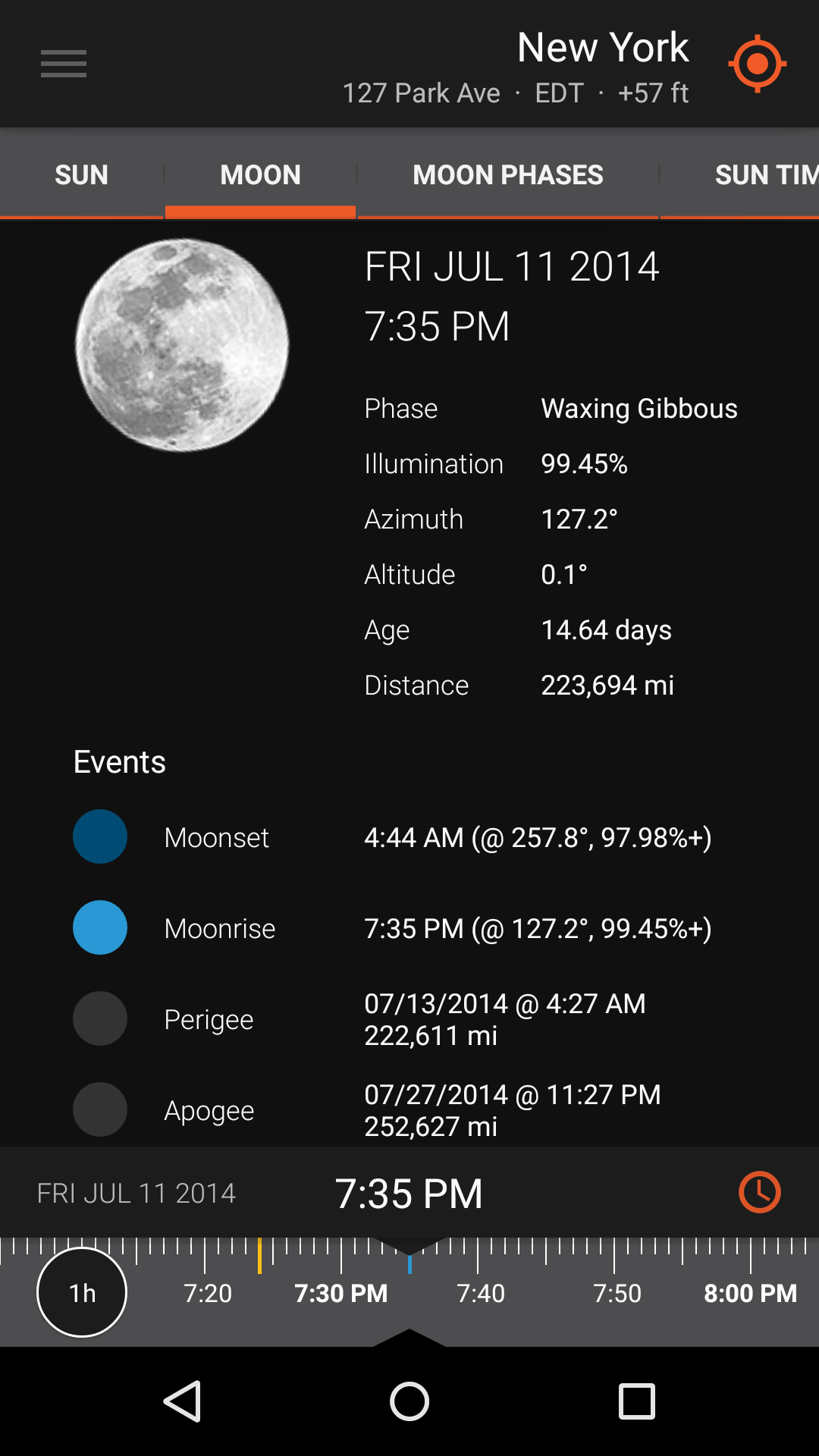Viewport: 819px width, 1456px height.
Task: Tap the New York location header
Action: click(602, 47)
